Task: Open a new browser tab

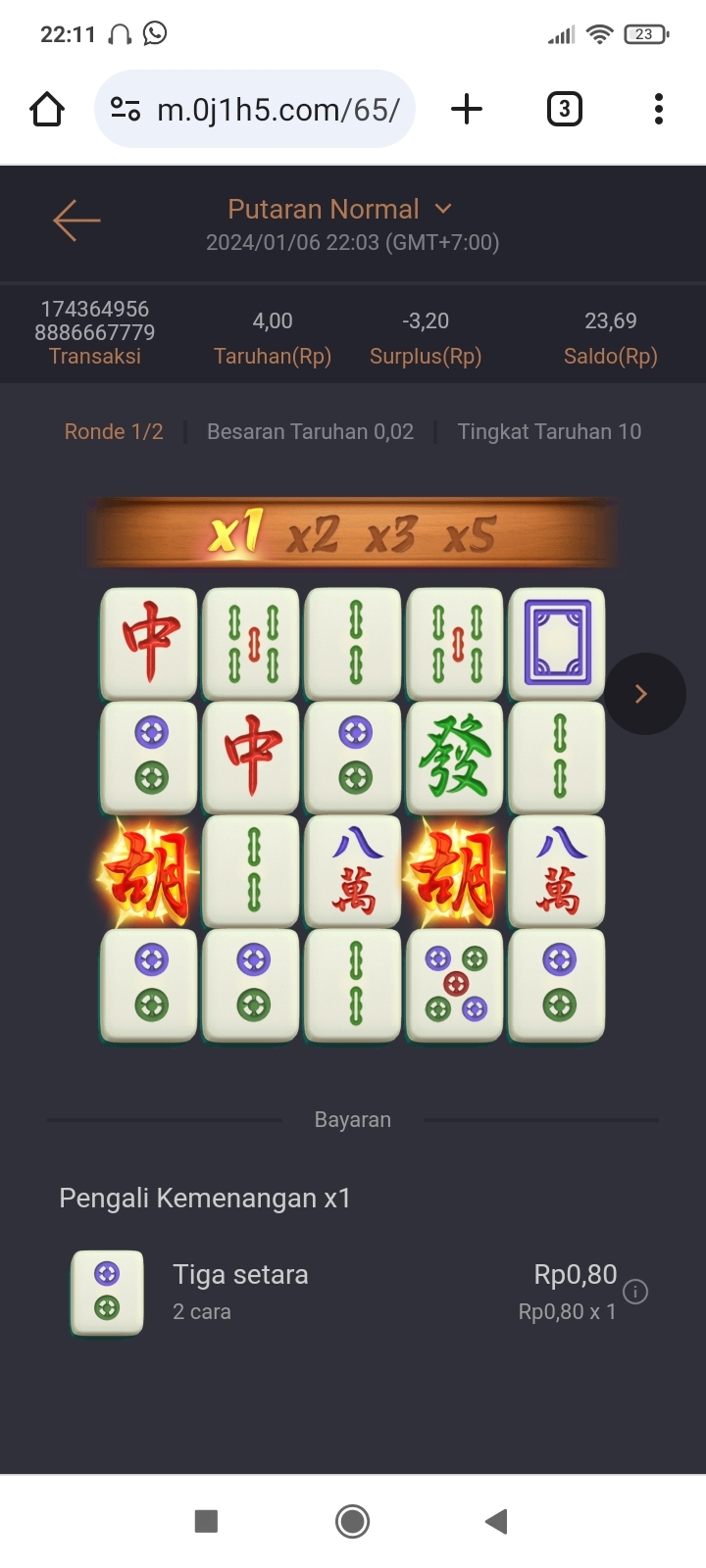Action: 467,109
